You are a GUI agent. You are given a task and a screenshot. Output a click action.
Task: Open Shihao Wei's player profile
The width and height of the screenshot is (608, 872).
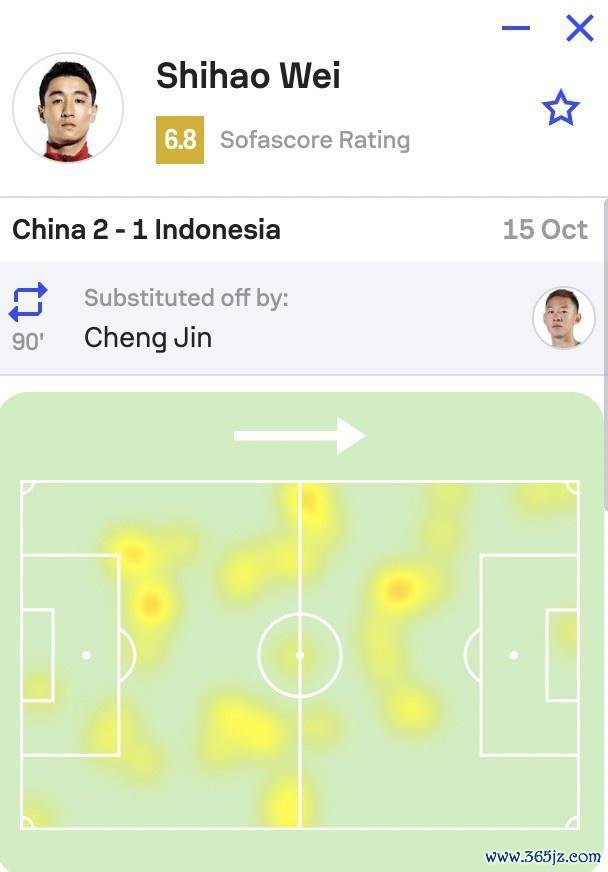pyautogui.click(x=248, y=76)
